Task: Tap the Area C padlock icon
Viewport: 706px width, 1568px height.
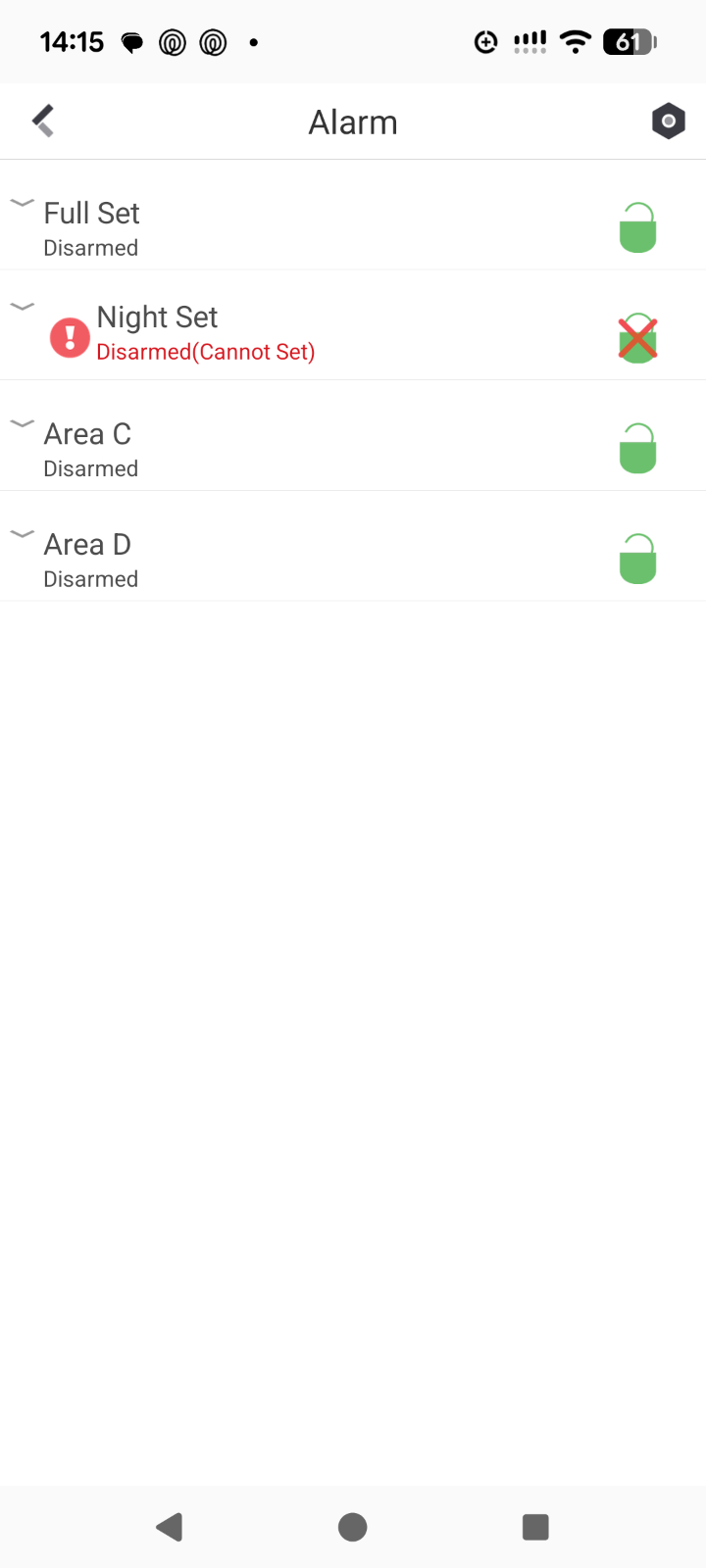Action: (x=637, y=448)
